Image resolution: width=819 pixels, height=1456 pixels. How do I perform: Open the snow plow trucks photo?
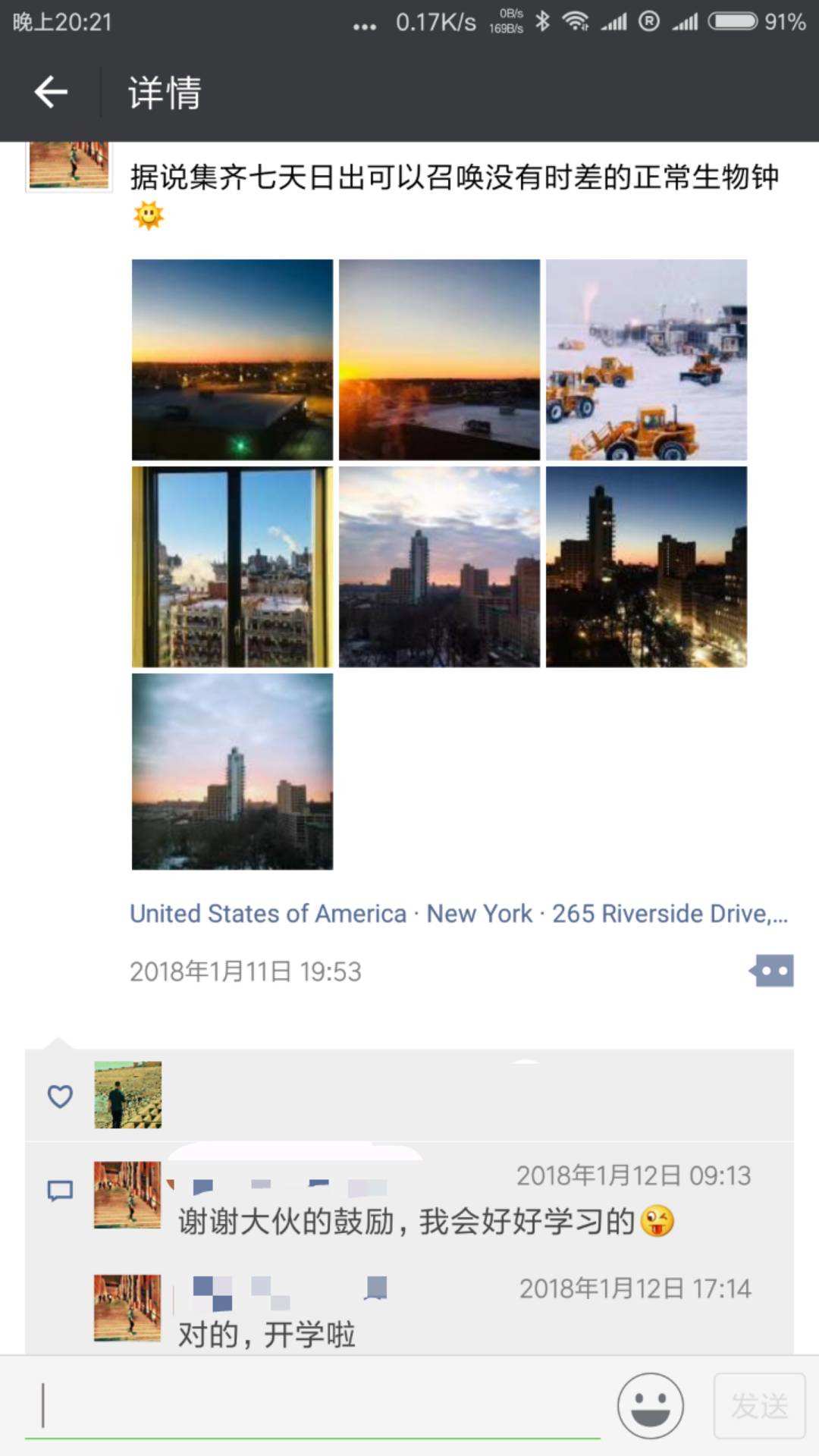(646, 359)
